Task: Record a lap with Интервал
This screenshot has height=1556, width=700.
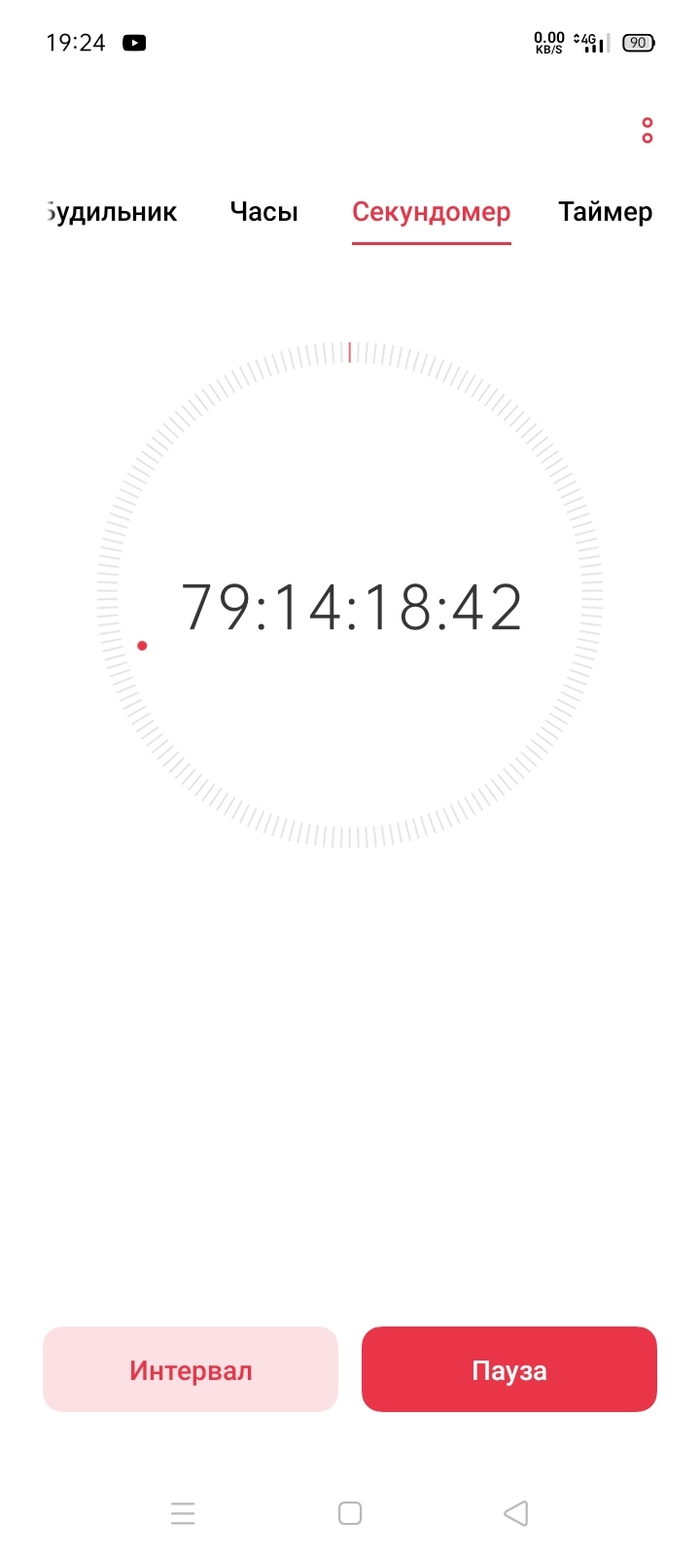Action: point(190,1369)
